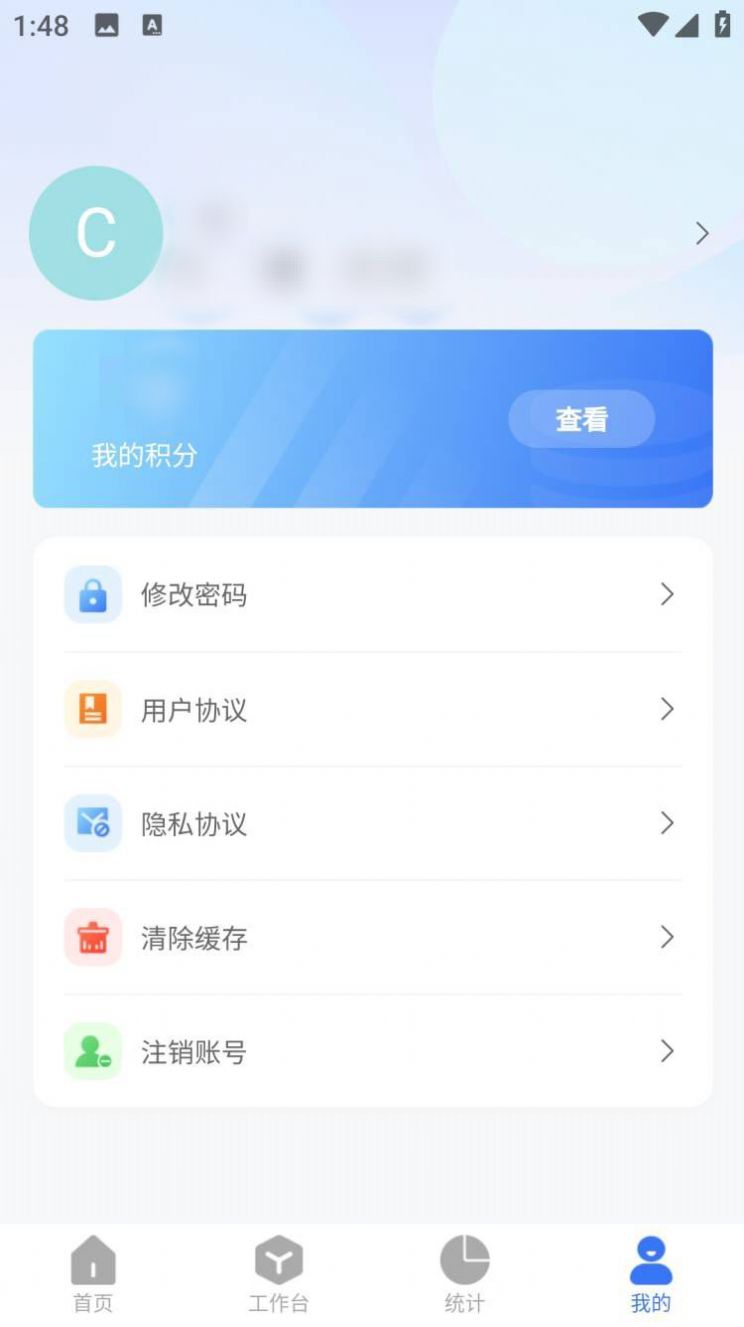Tap the 首页 home icon in bottom navigation

point(93,1260)
